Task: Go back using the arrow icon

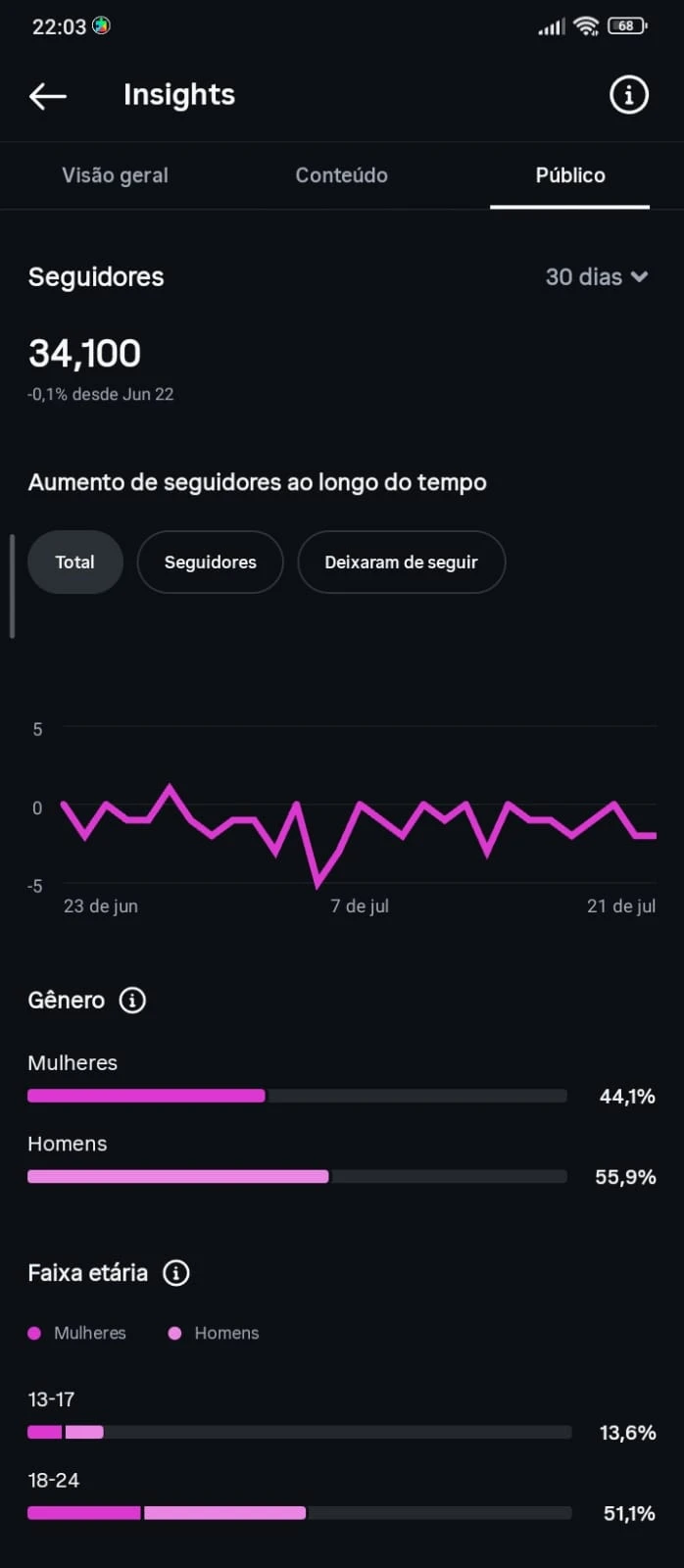Action: 47,95
